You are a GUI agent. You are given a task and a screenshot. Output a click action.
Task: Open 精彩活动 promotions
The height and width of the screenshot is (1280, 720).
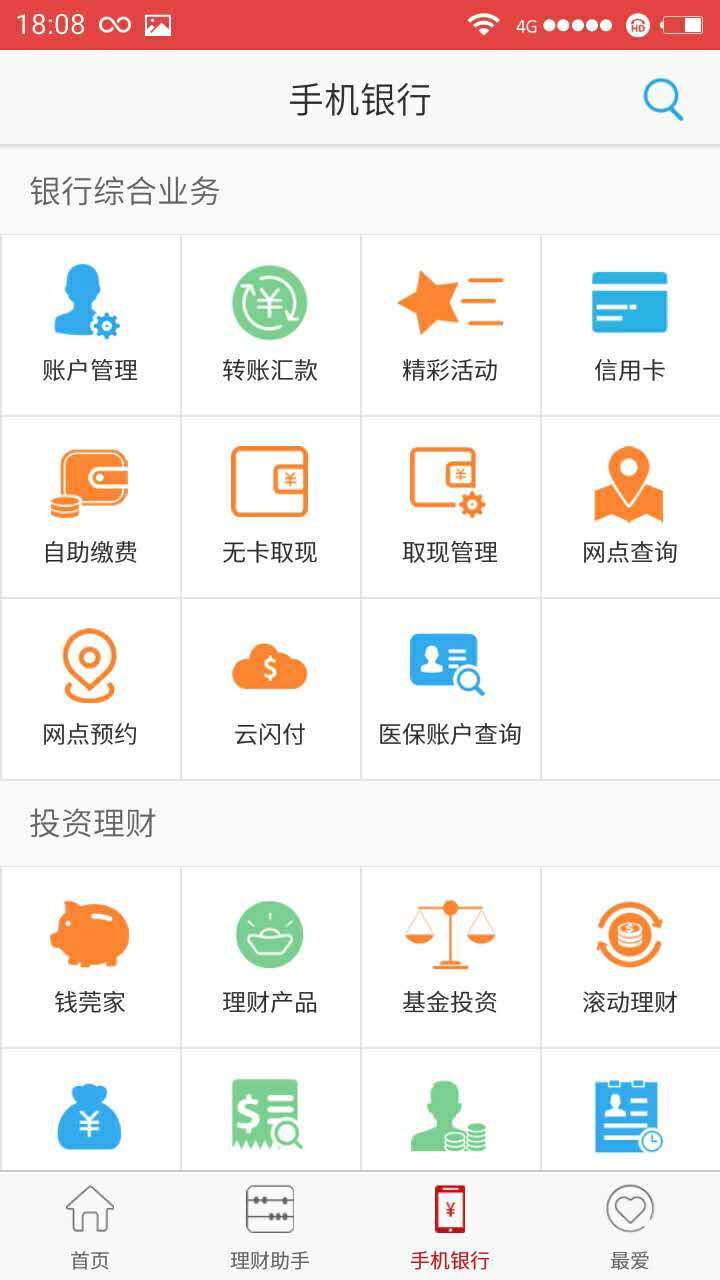(450, 325)
